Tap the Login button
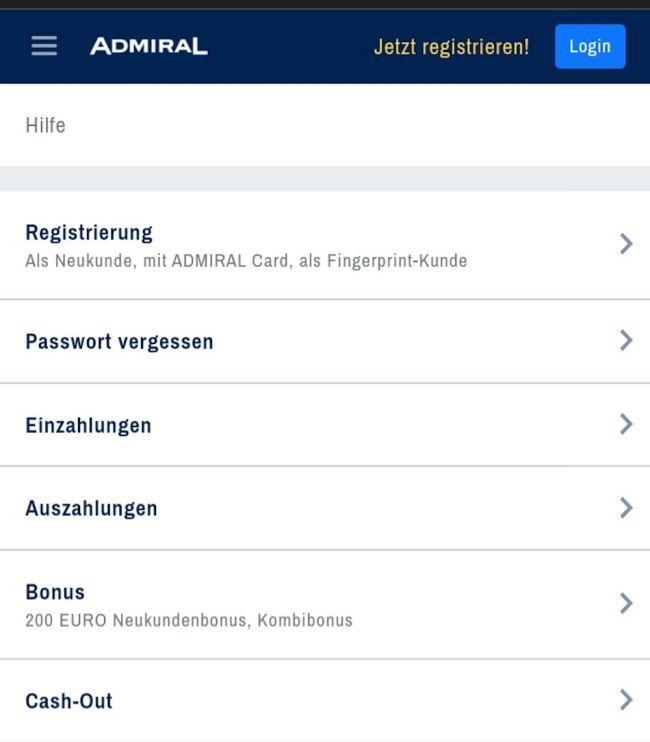Image resolution: width=650 pixels, height=742 pixels. pyautogui.click(x=590, y=46)
